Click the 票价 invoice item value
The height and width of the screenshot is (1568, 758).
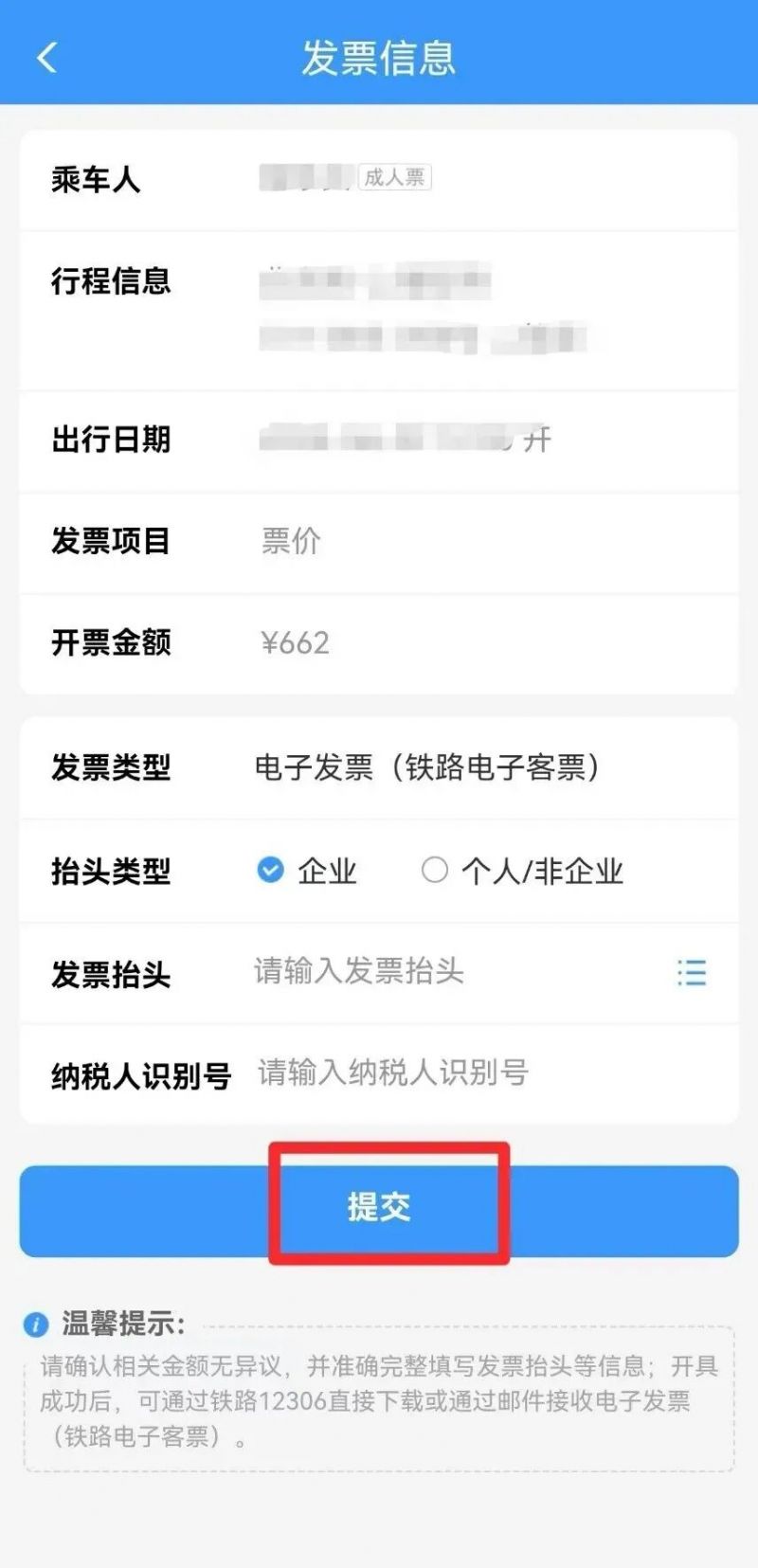tap(289, 541)
